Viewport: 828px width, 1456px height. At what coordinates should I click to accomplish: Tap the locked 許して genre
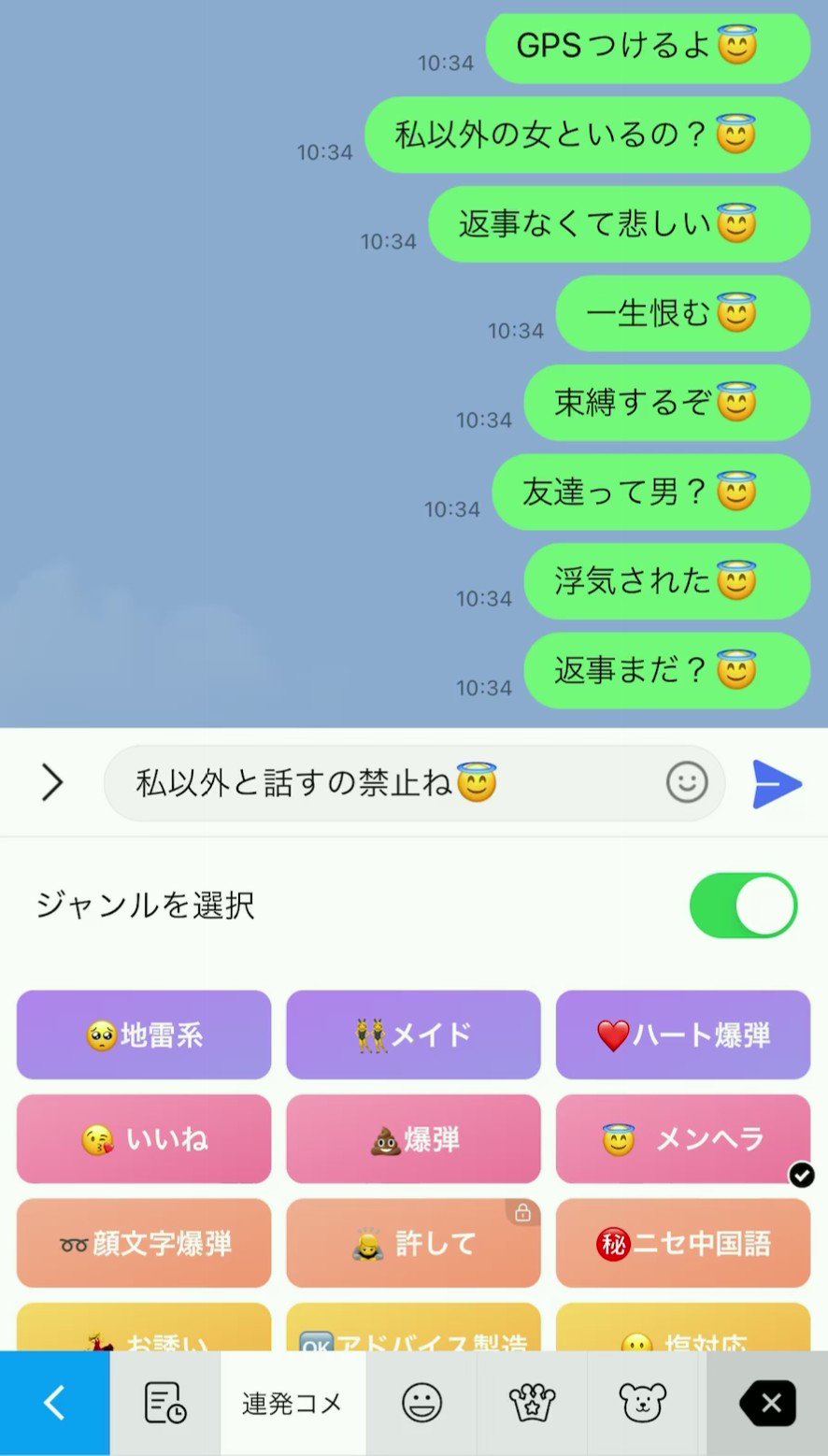(413, 1243)
